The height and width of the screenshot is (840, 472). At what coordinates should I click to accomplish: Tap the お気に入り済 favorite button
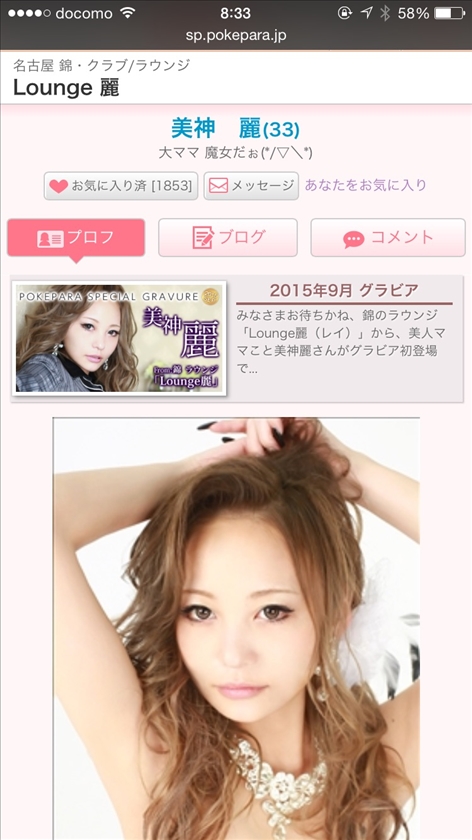[x=121, y=186]
